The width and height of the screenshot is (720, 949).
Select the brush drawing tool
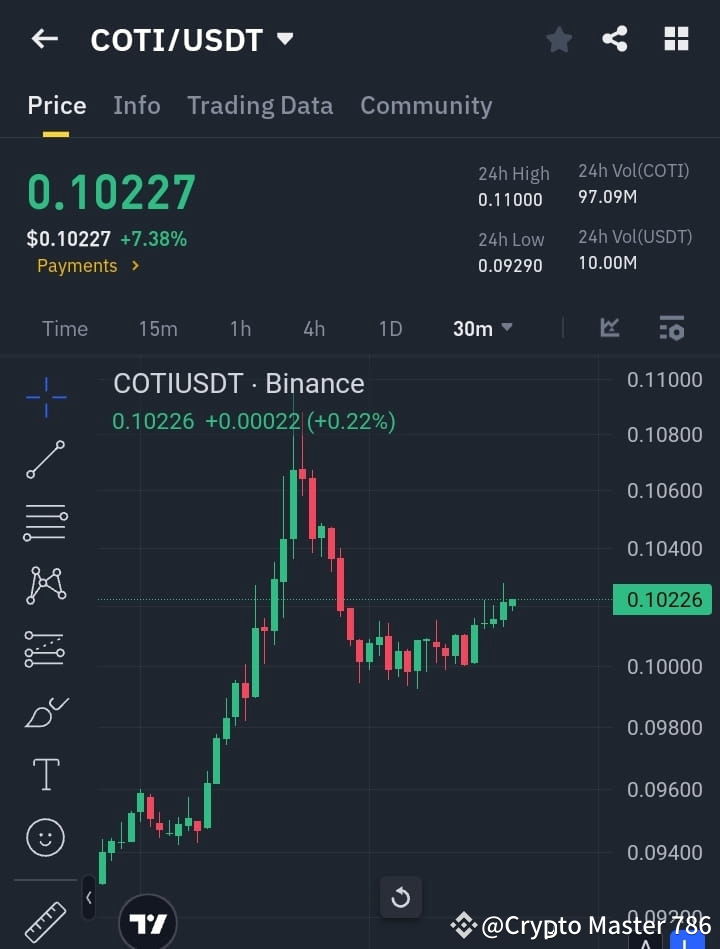[x=44, y=711]
